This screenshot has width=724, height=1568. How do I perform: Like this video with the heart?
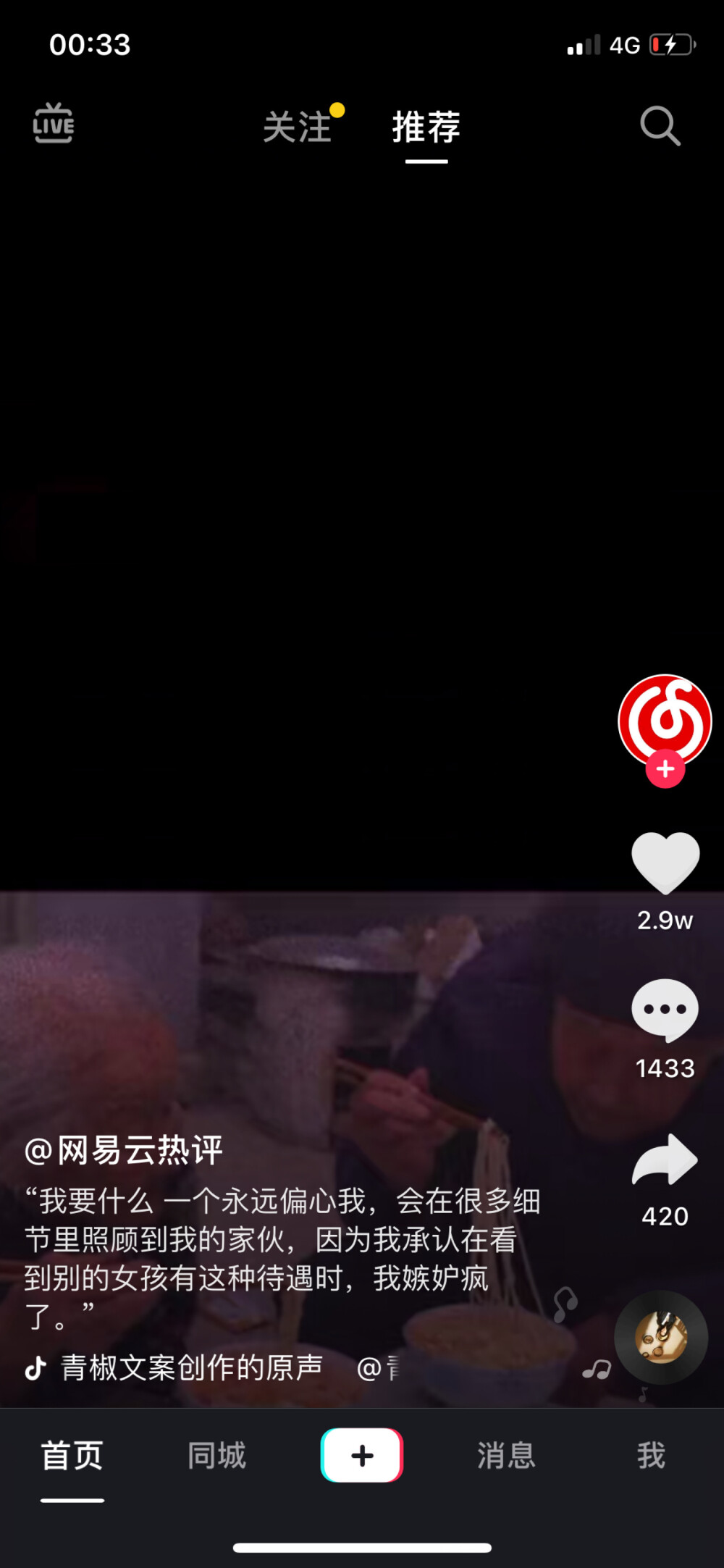point(665,862)
